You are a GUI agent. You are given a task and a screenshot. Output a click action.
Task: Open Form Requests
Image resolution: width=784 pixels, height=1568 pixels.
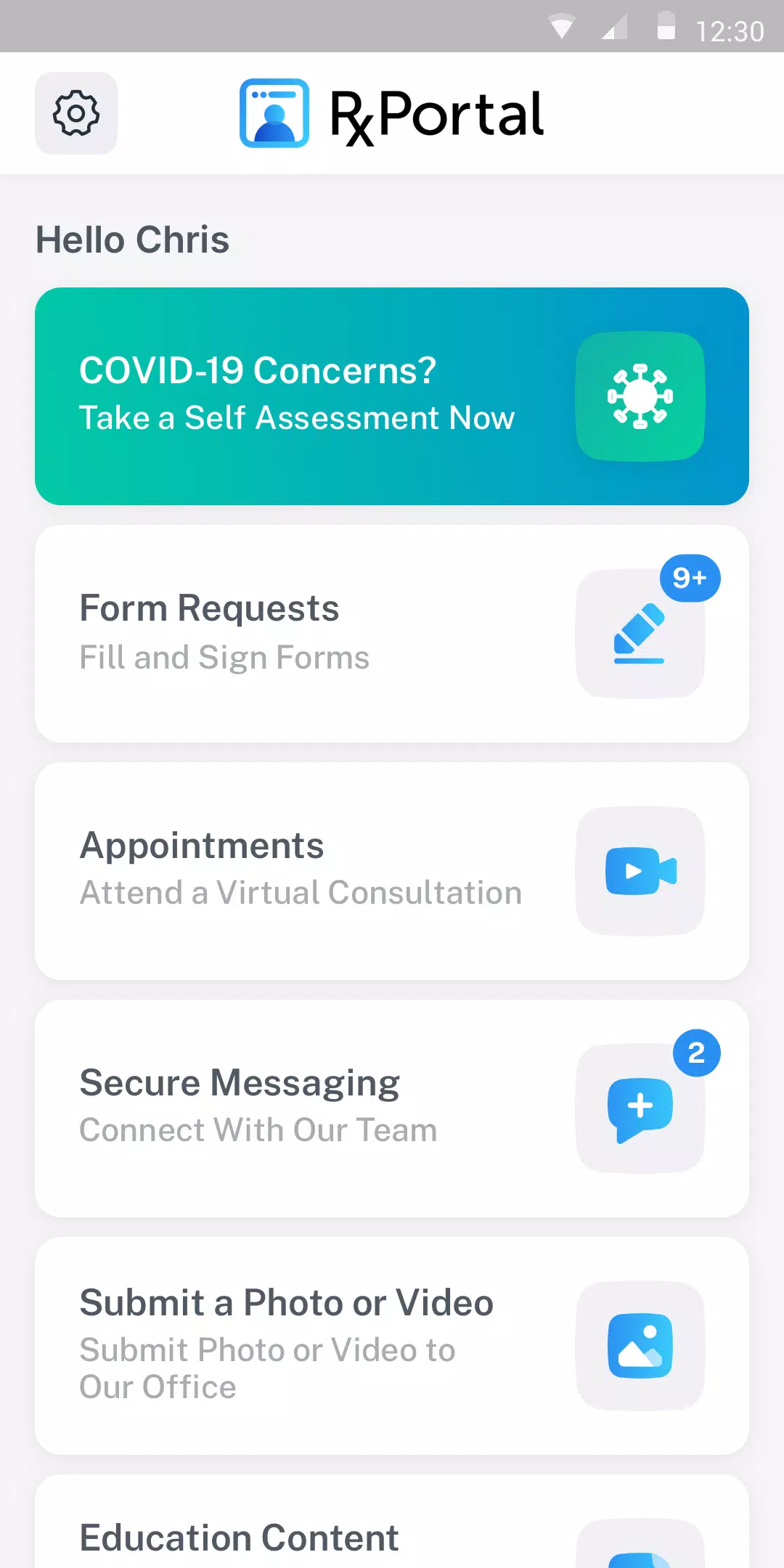click(x=392, y=634)
